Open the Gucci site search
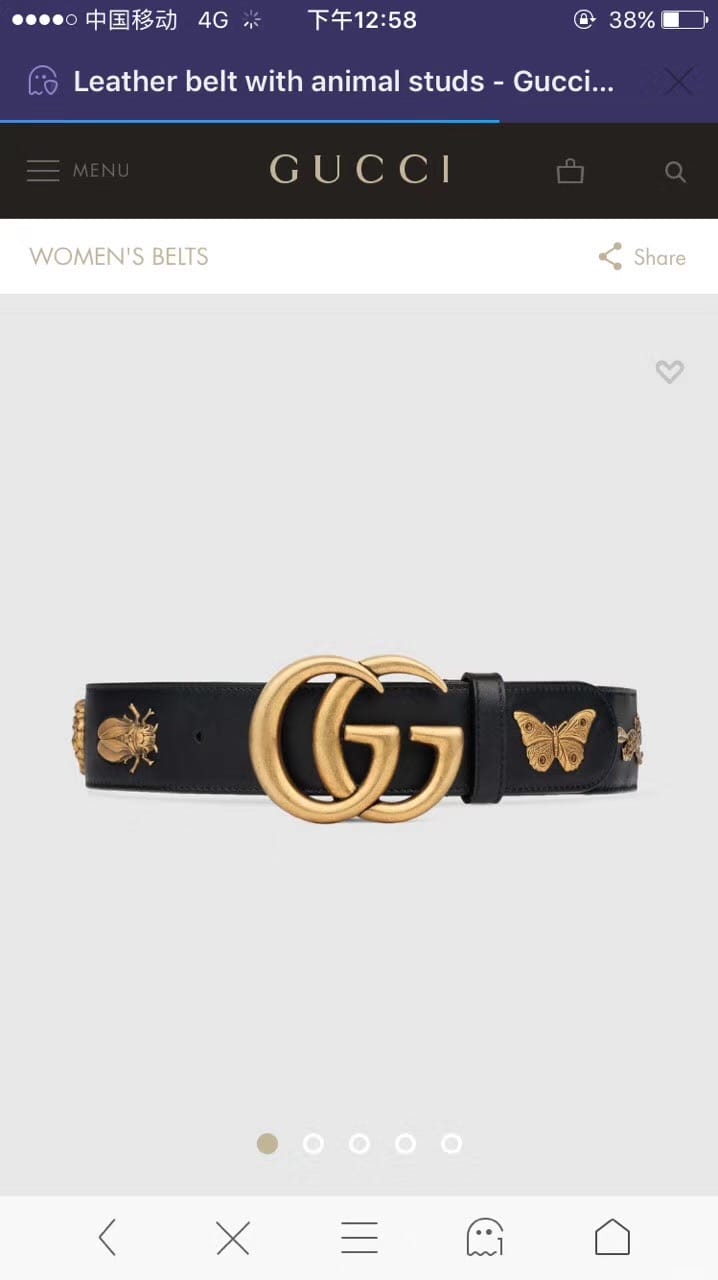This screenshot has height=1280, width=718. (x=676, y=172)
